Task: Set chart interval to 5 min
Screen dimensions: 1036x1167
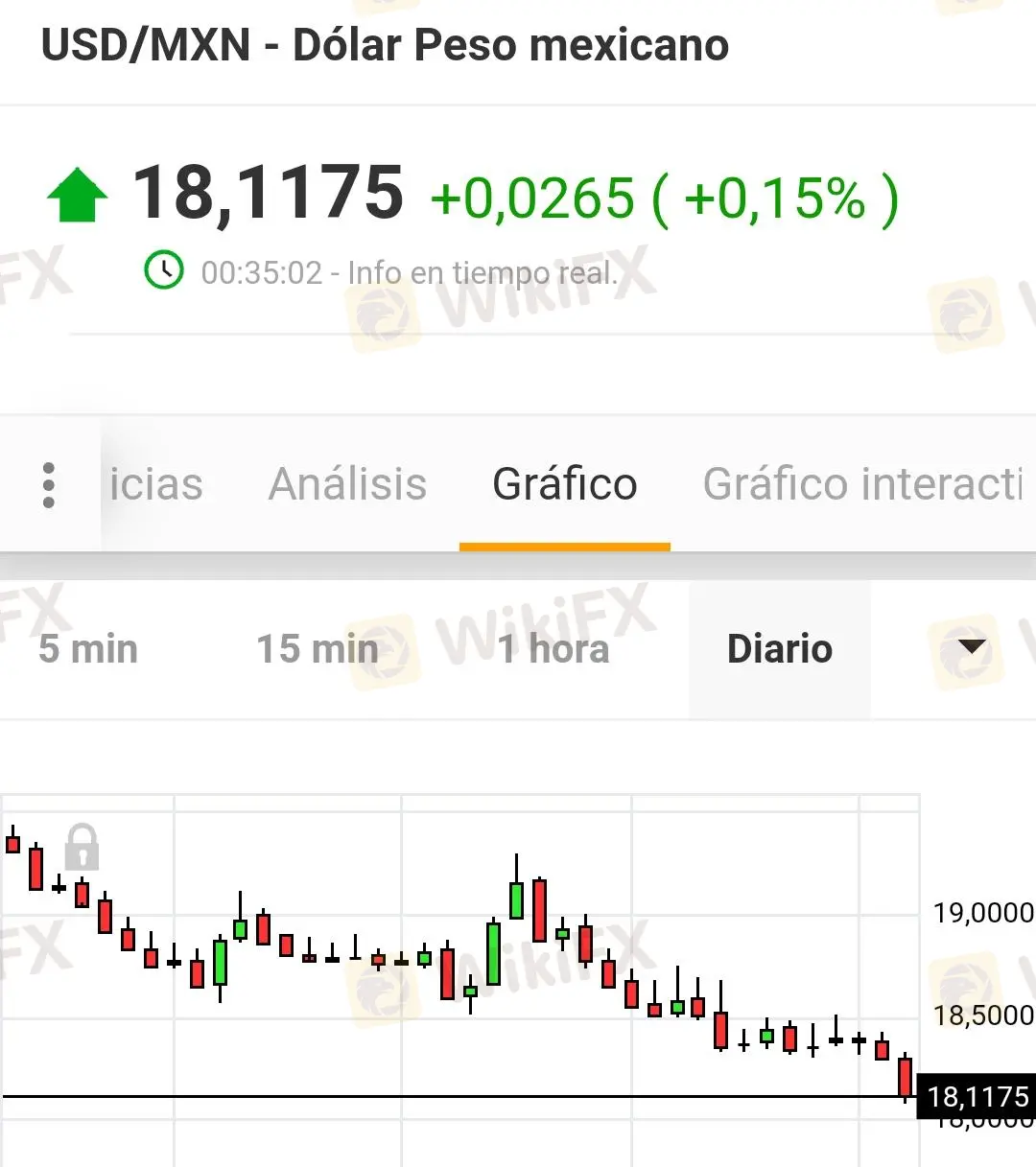Action: [88, 649]
